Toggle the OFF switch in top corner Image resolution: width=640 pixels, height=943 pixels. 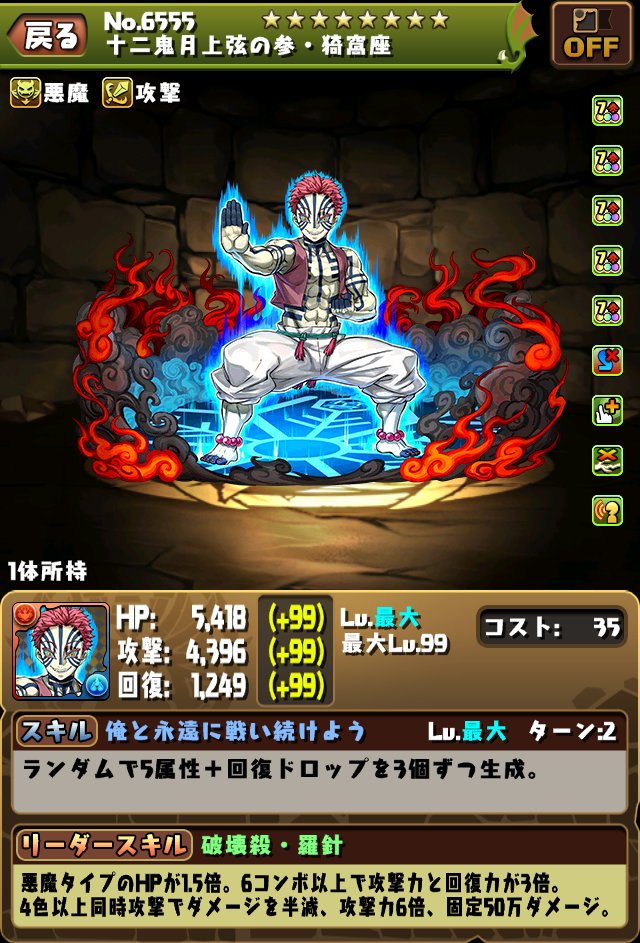[591, 34]
